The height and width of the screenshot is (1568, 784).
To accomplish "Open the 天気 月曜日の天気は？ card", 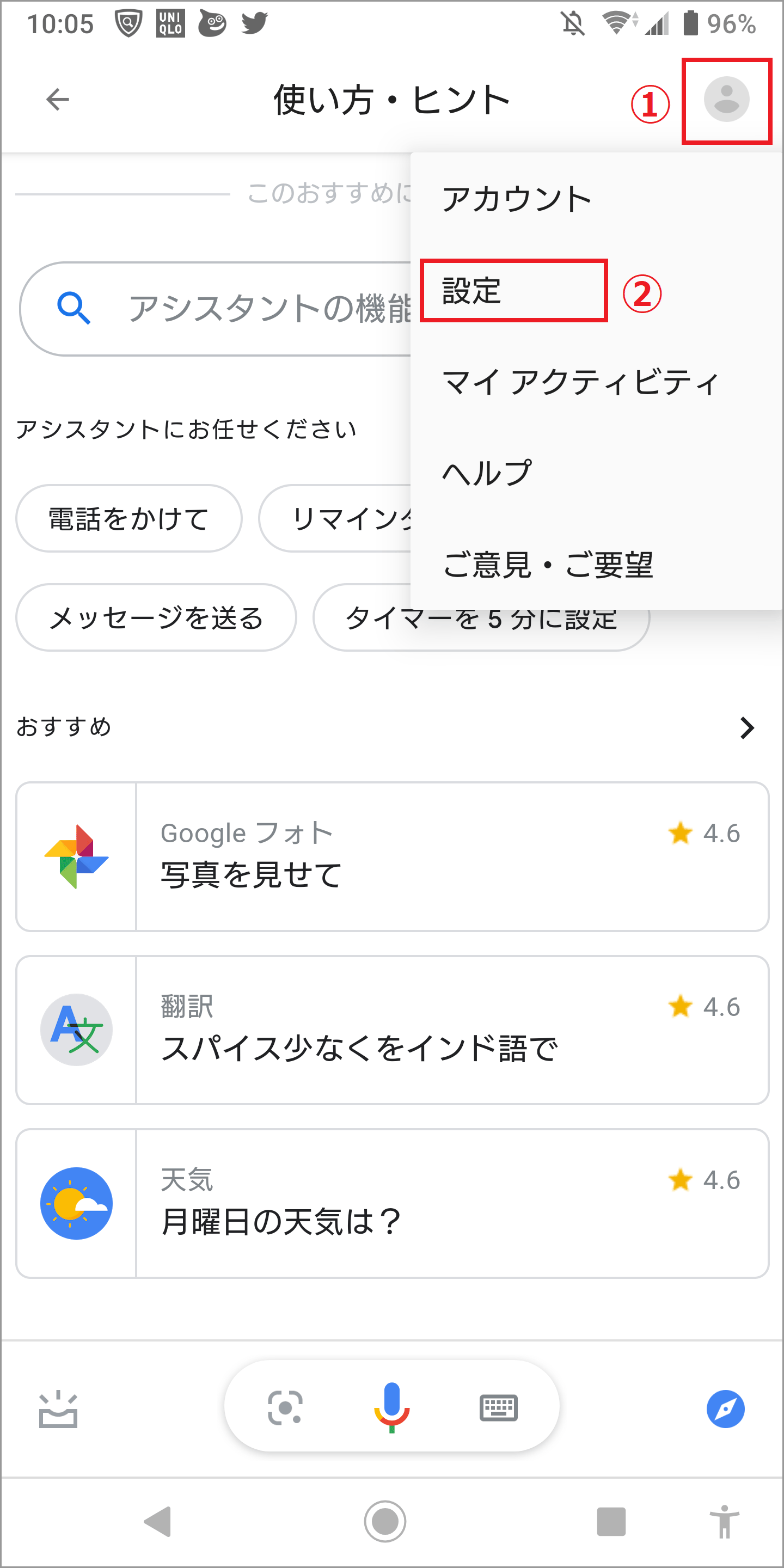I will point(393,1203).
